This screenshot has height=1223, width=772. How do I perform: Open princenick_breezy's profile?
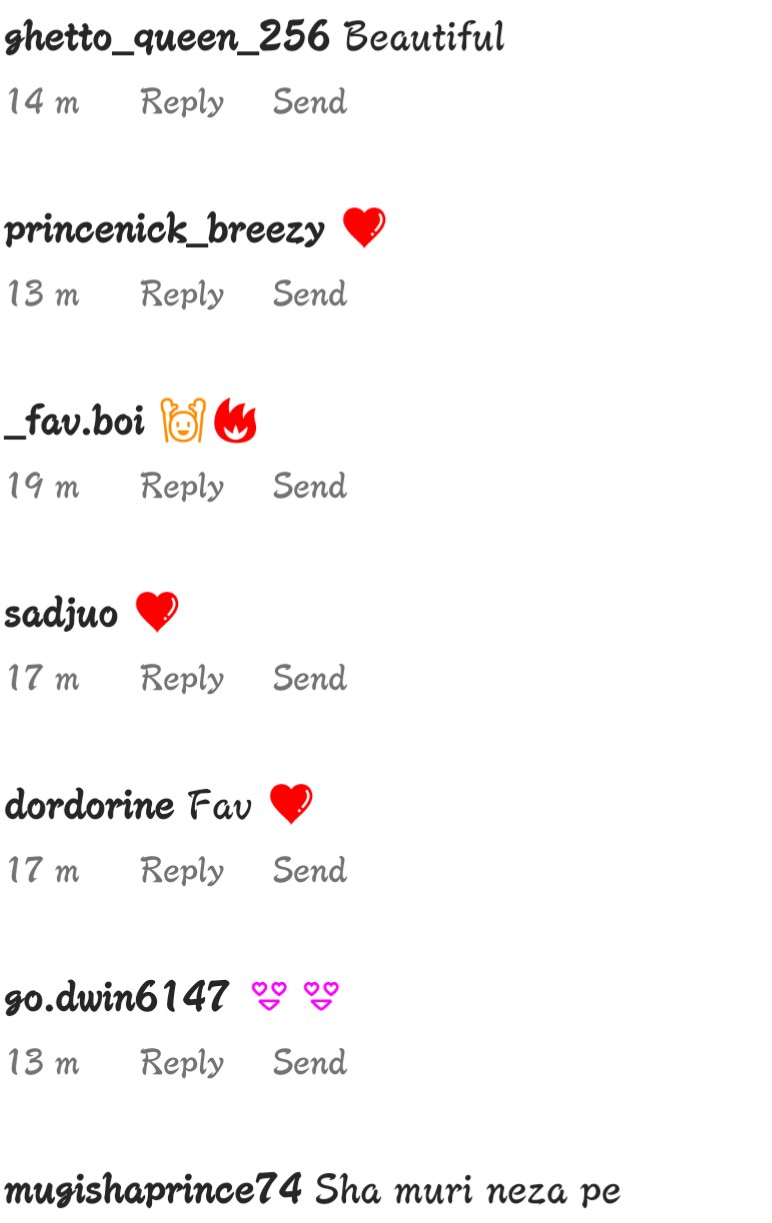pyautogui.click(x=165, y=230)
